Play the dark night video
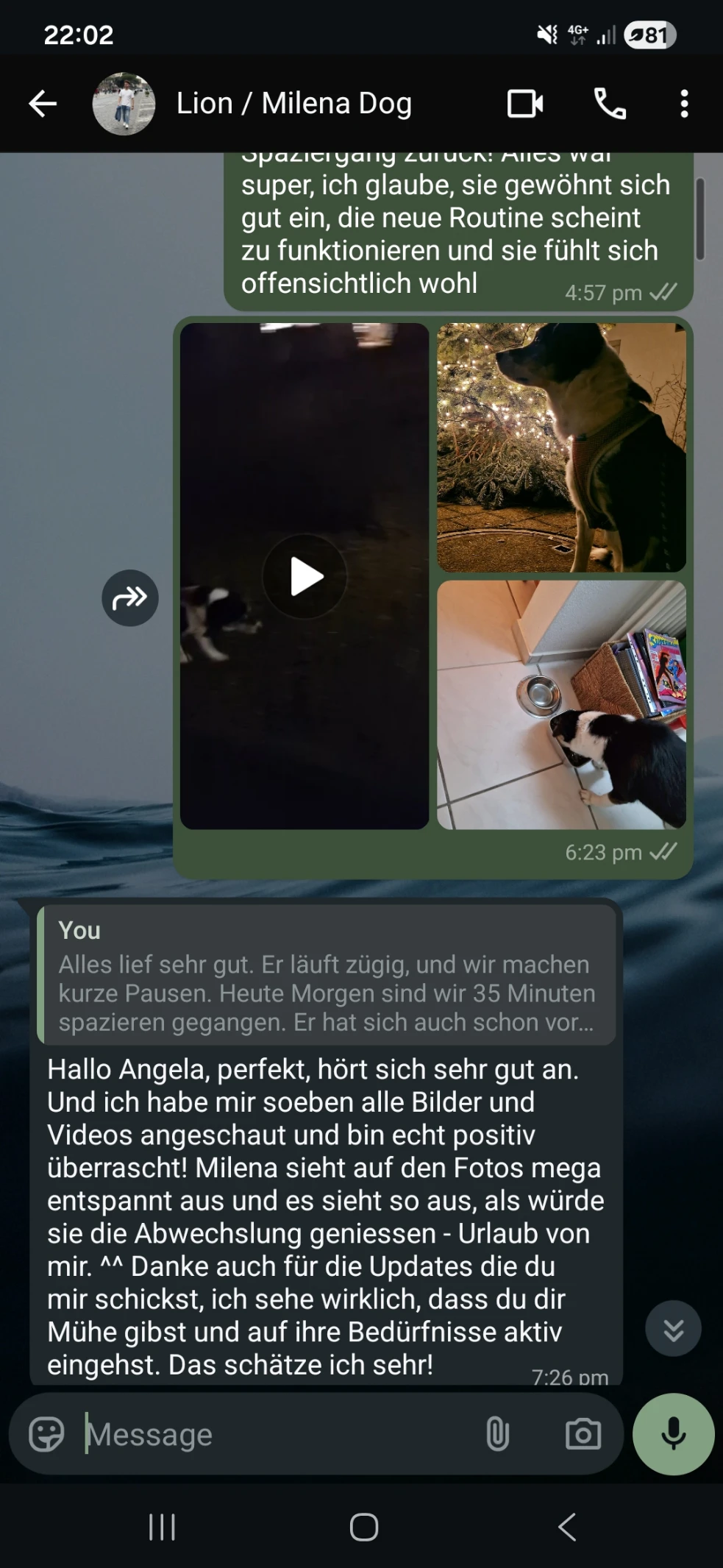Screen dimensions: 723x1568 point(304,576)
